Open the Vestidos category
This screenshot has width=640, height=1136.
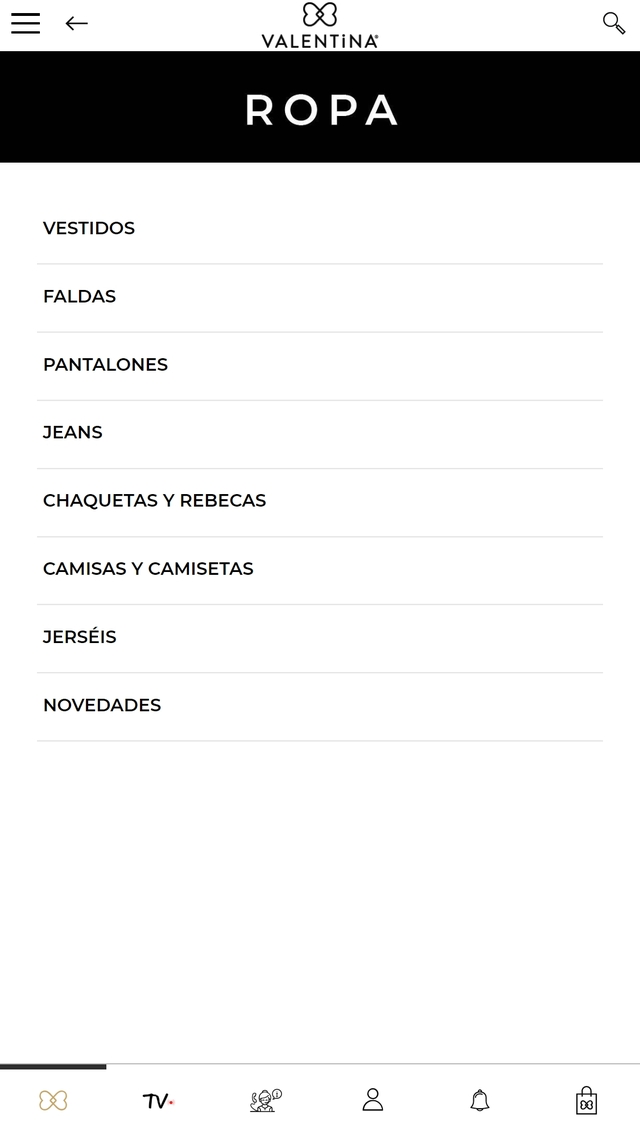click(x=320, y=230)
